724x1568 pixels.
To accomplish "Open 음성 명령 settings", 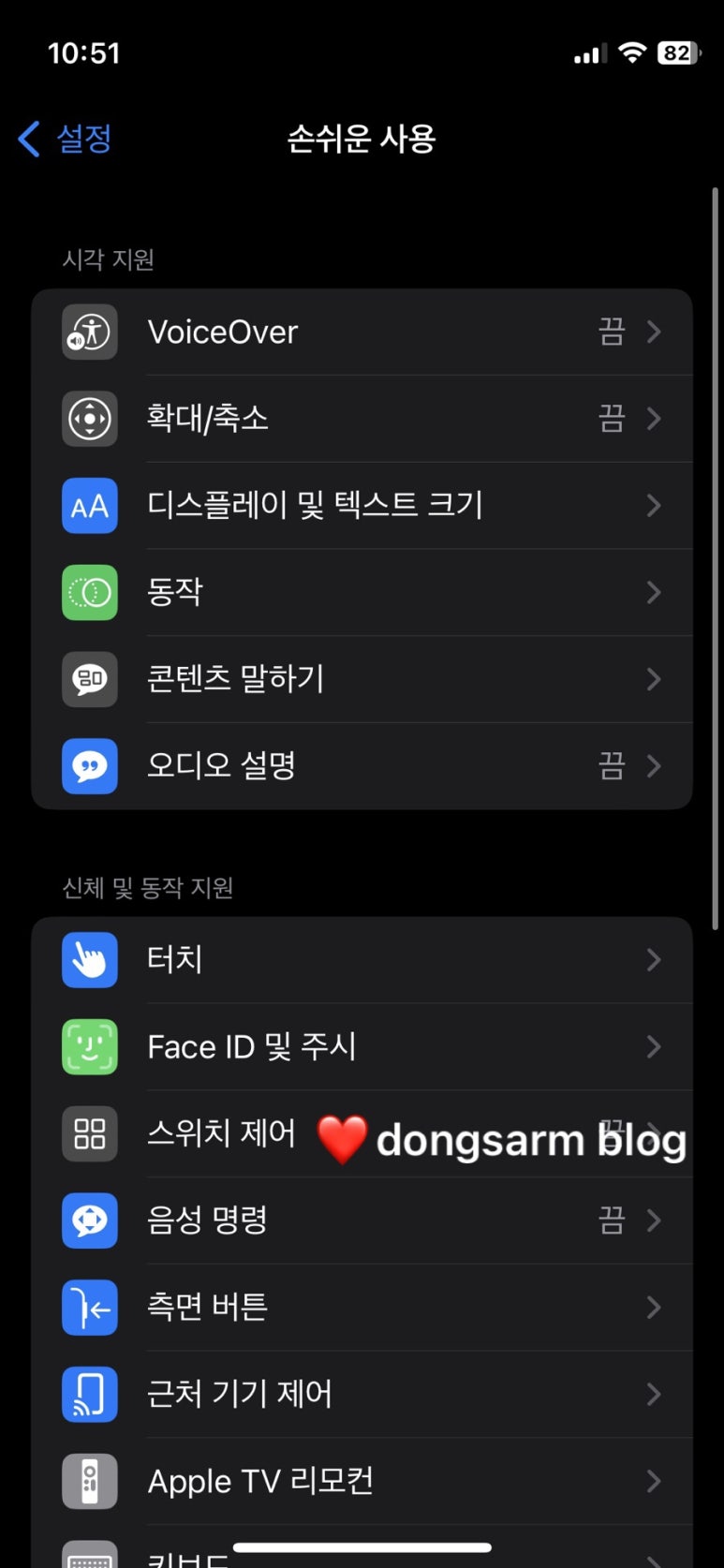I will pos(362,1220).
